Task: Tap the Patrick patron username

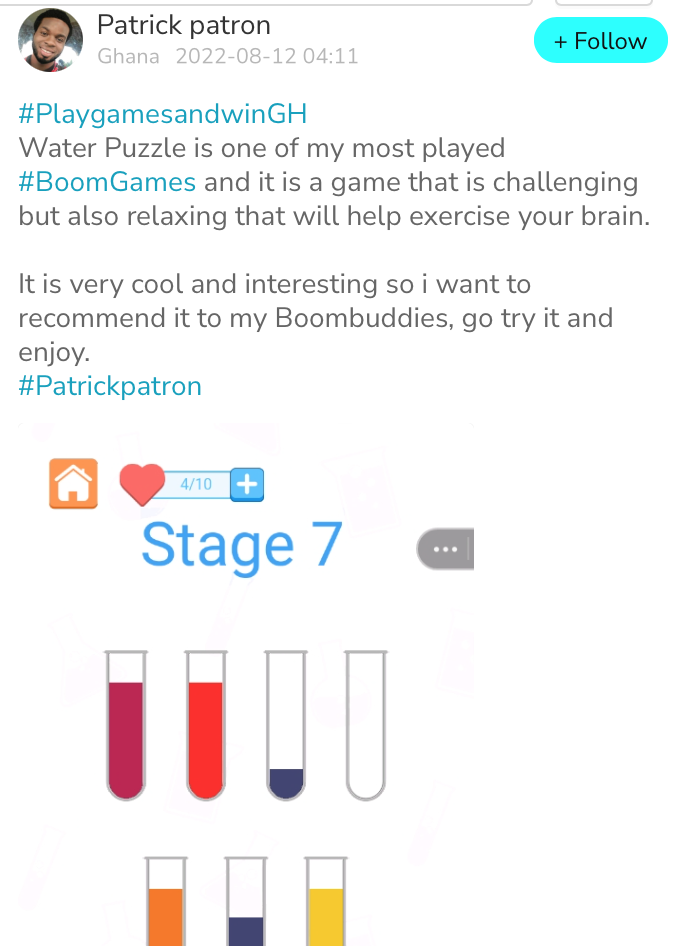Action: click(x=184, y=25)
